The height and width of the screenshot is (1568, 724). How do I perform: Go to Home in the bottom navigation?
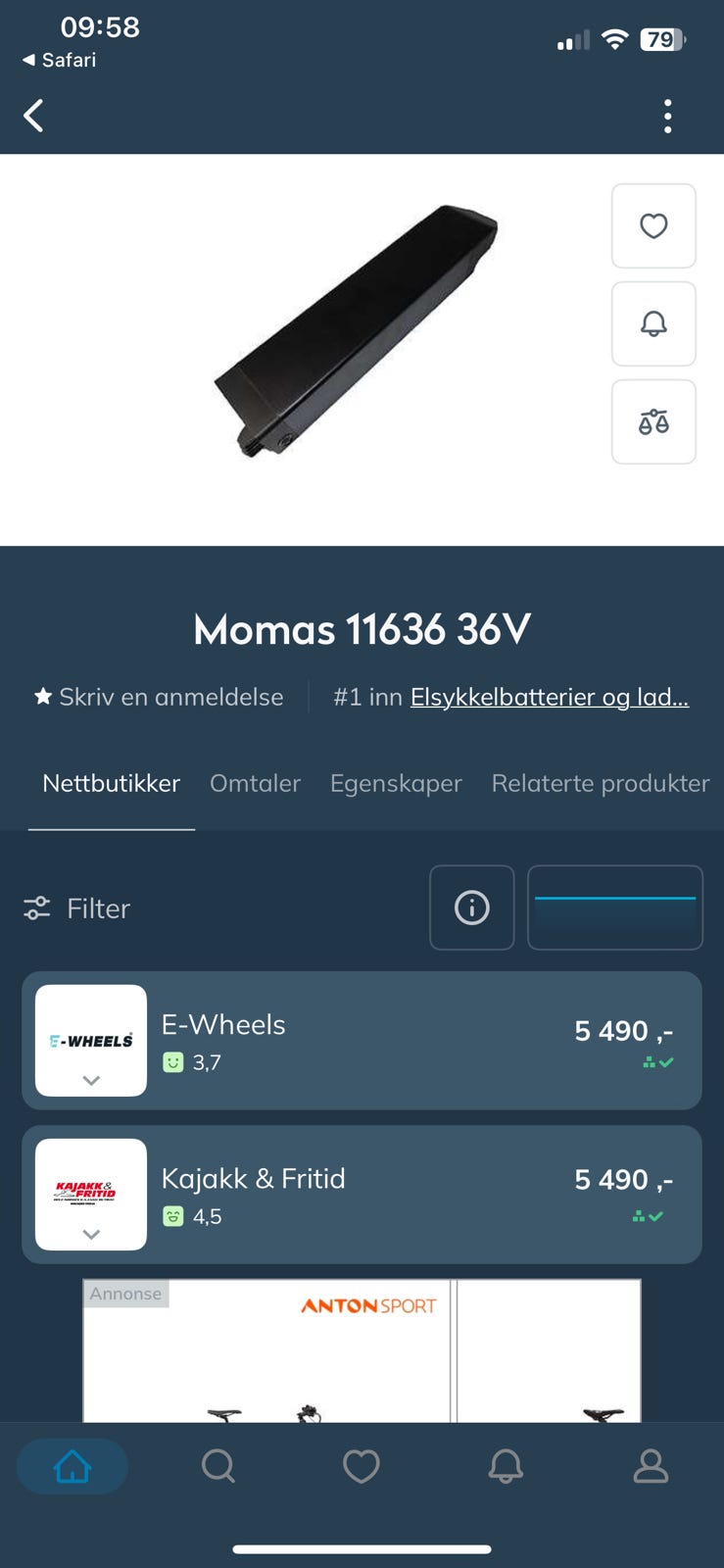coord(71,1466)
